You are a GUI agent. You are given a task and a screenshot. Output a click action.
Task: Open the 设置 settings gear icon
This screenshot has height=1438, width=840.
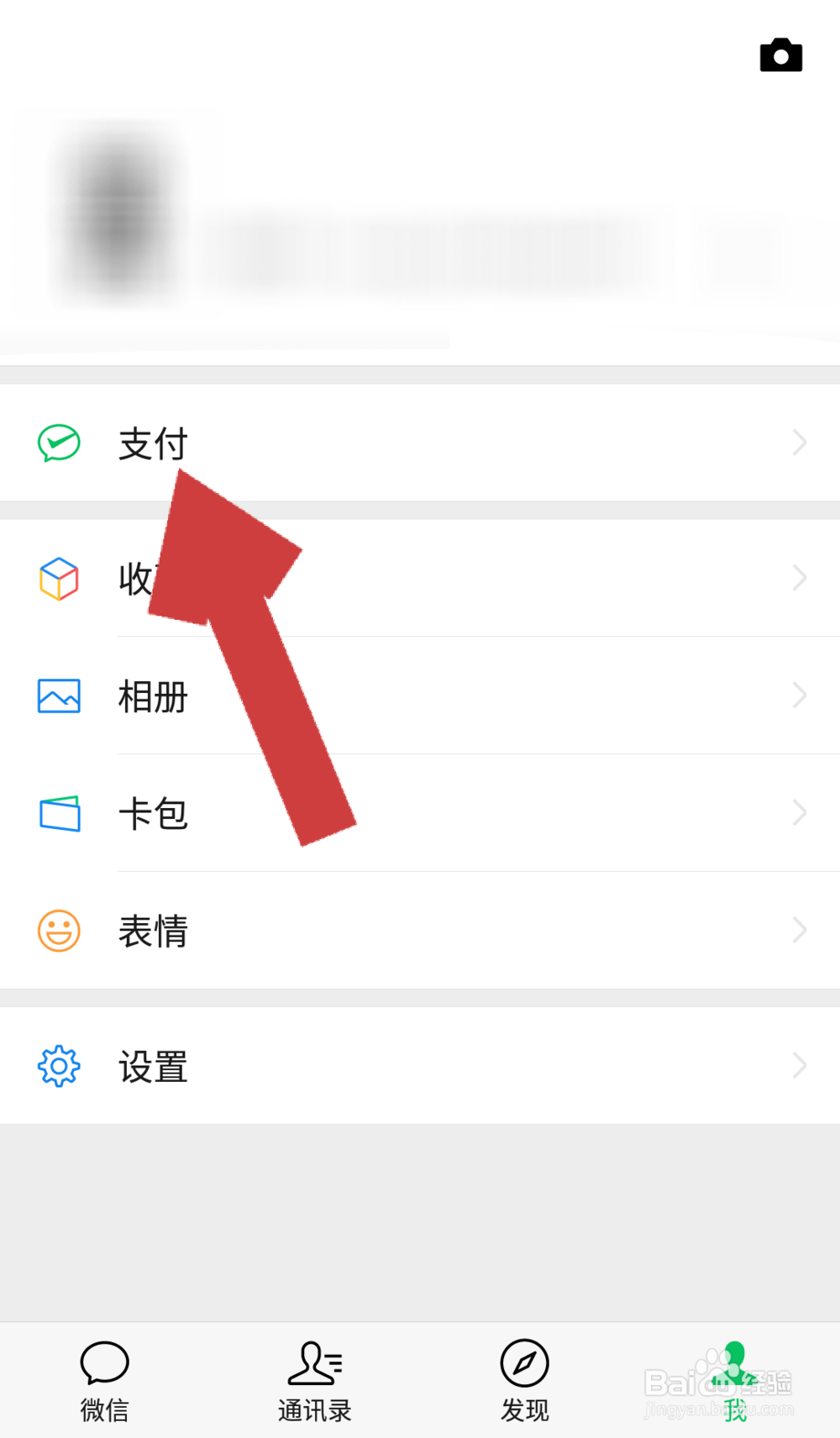pyautogui.click(x=58, y=1066)
